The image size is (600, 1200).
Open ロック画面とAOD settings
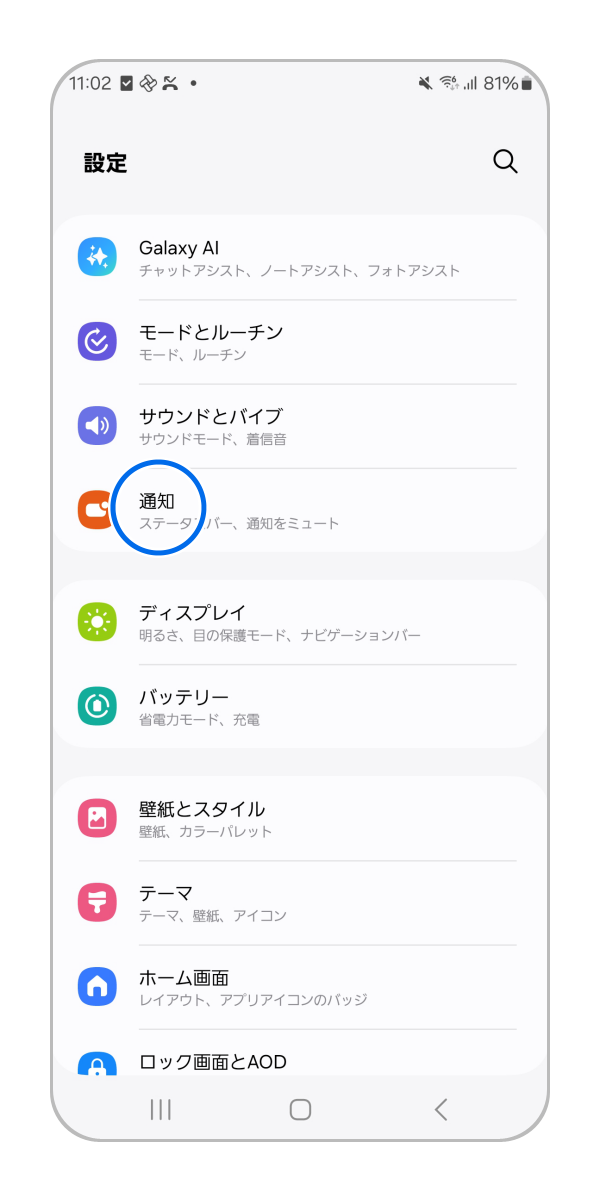[300, 1062]
